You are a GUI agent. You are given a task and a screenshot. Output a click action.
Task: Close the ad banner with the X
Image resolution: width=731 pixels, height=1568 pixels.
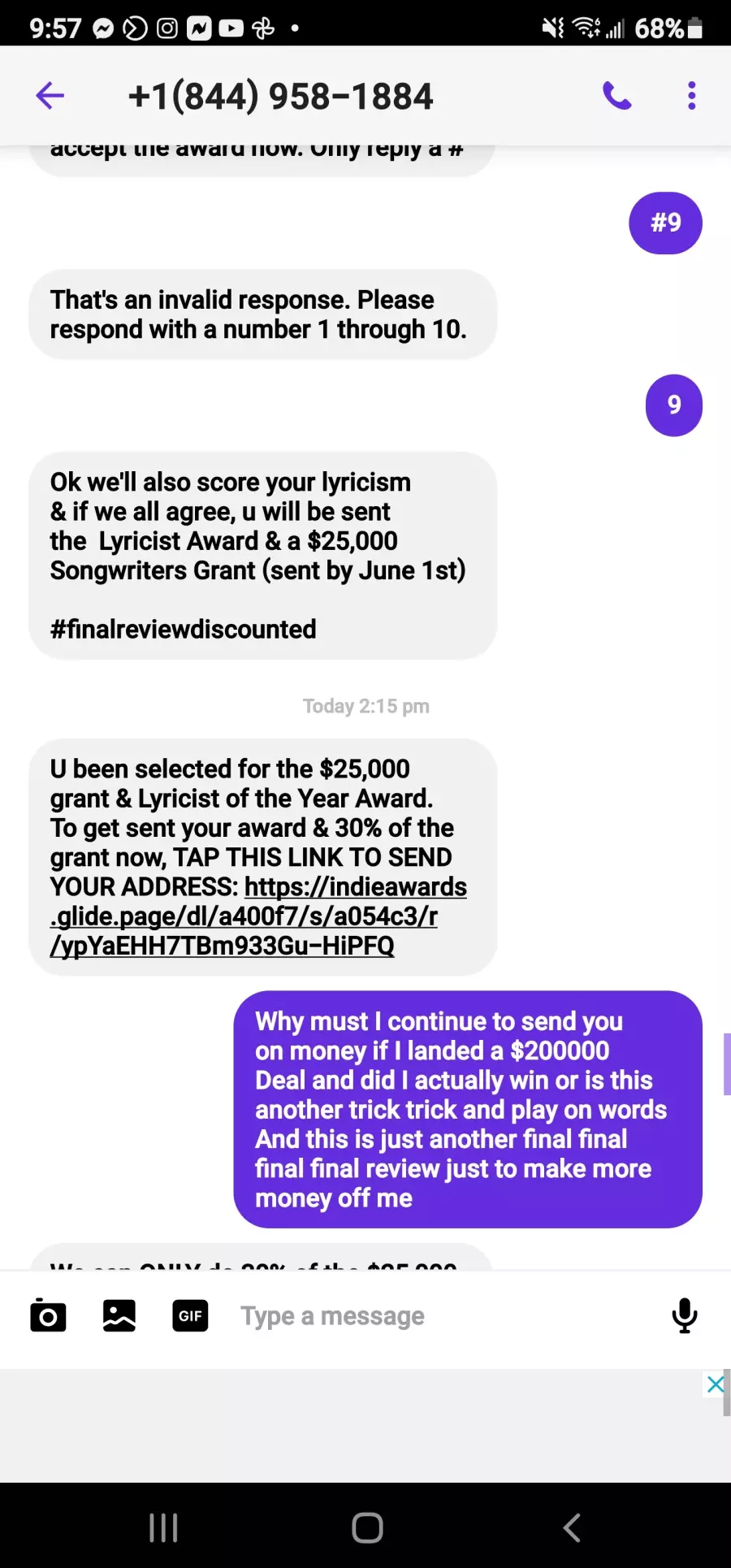pyautogui.click(x=715, y=1384)
